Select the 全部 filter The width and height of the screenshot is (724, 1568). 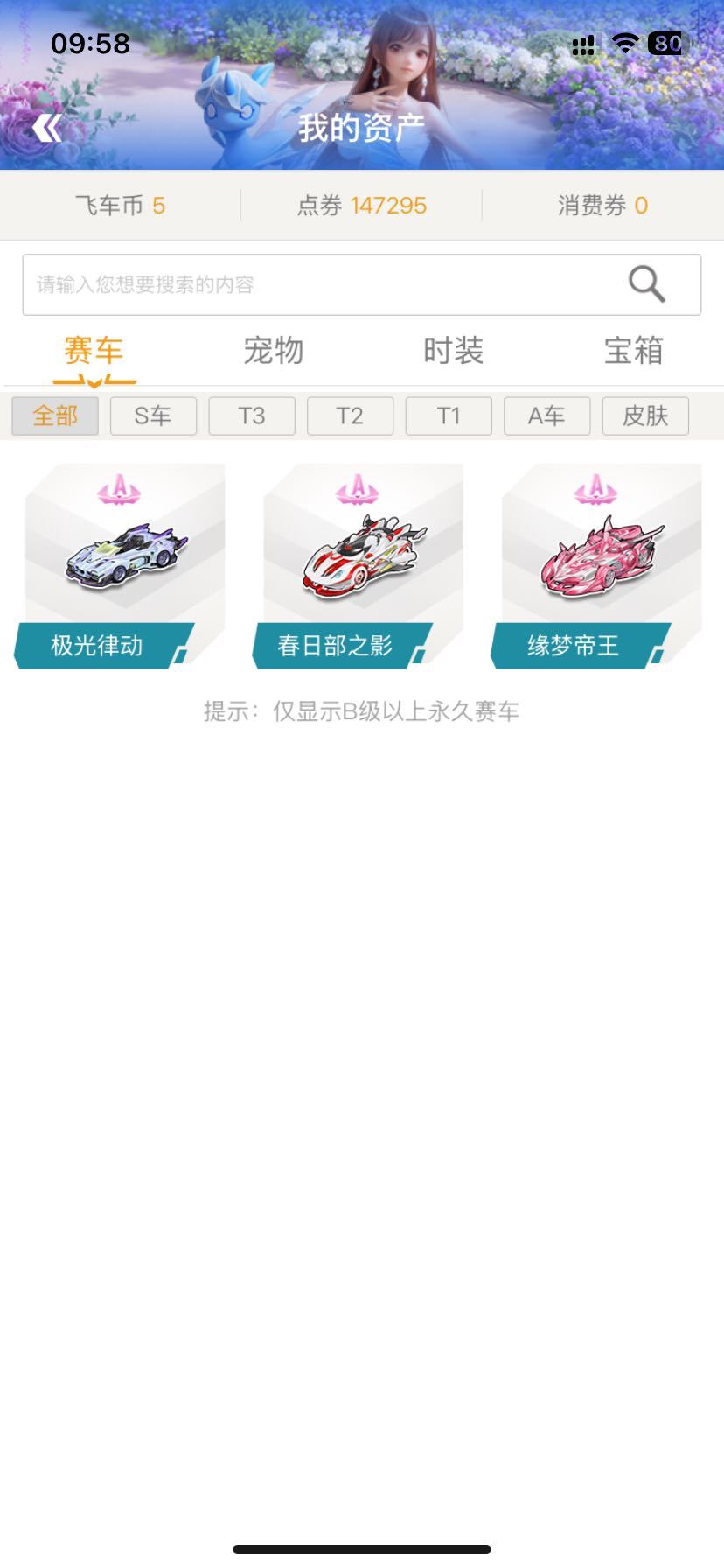(x=55, y=416)
